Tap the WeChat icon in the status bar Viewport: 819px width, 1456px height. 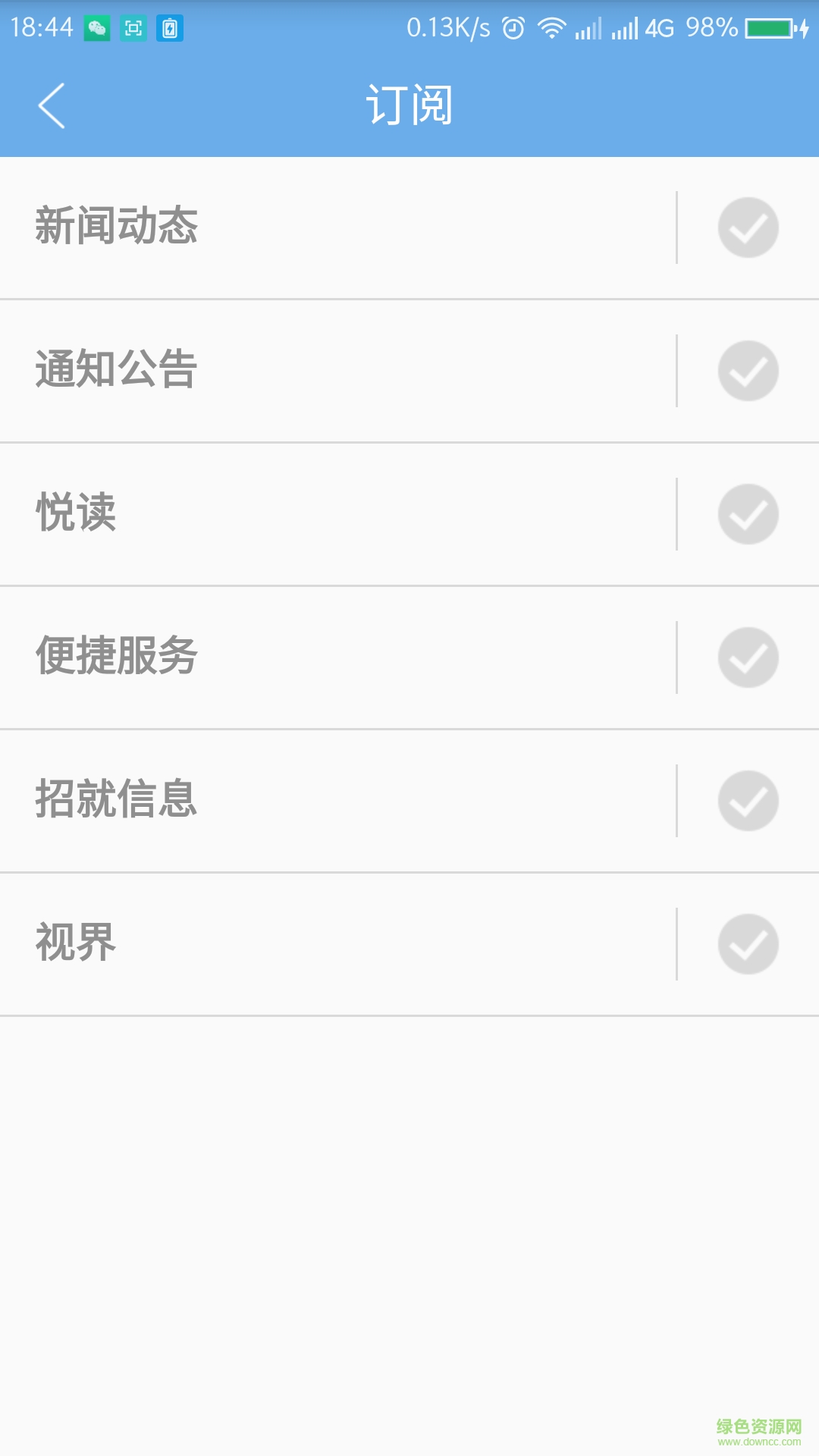[97, 27]
